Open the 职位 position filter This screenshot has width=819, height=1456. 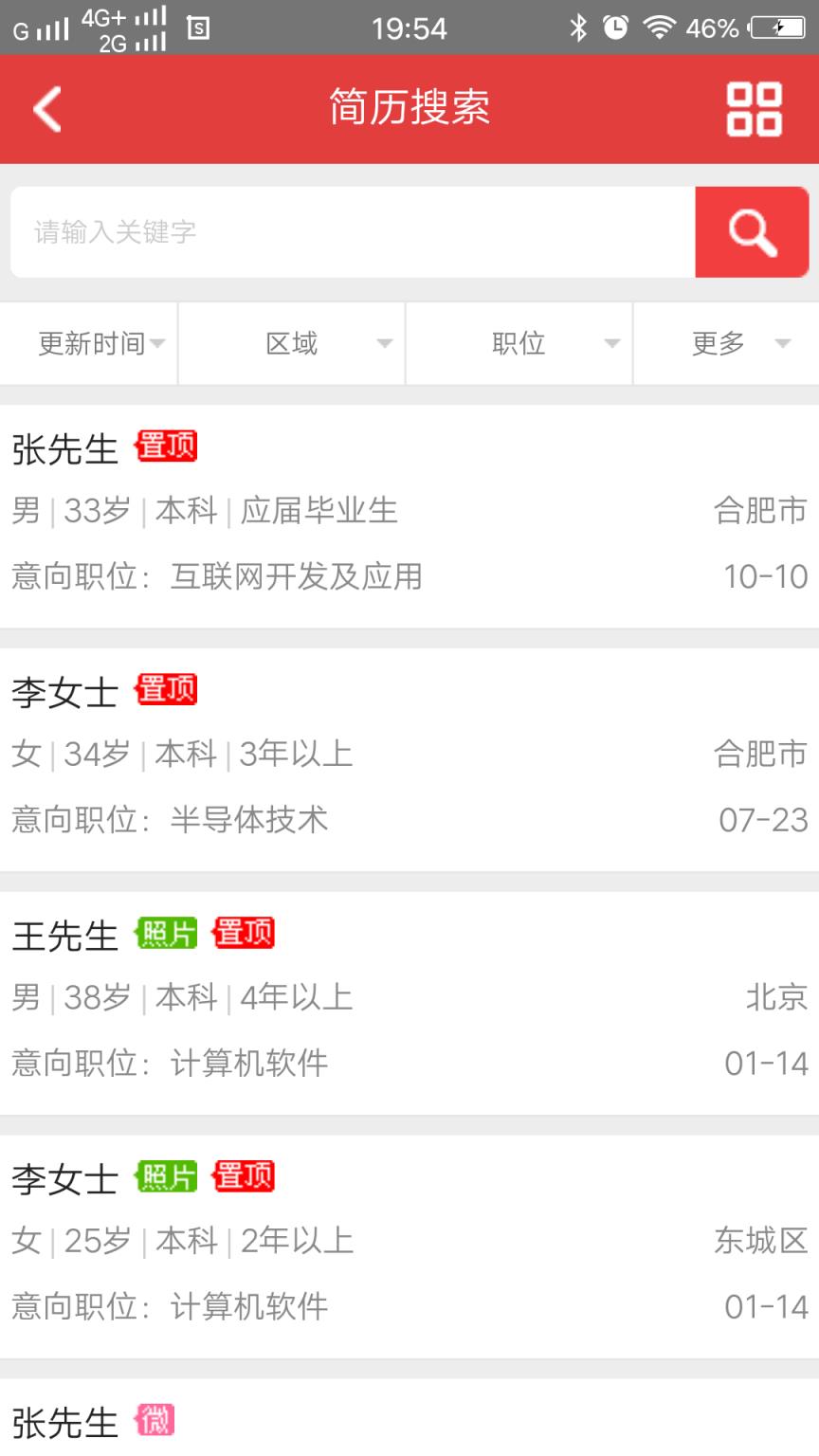519,343
